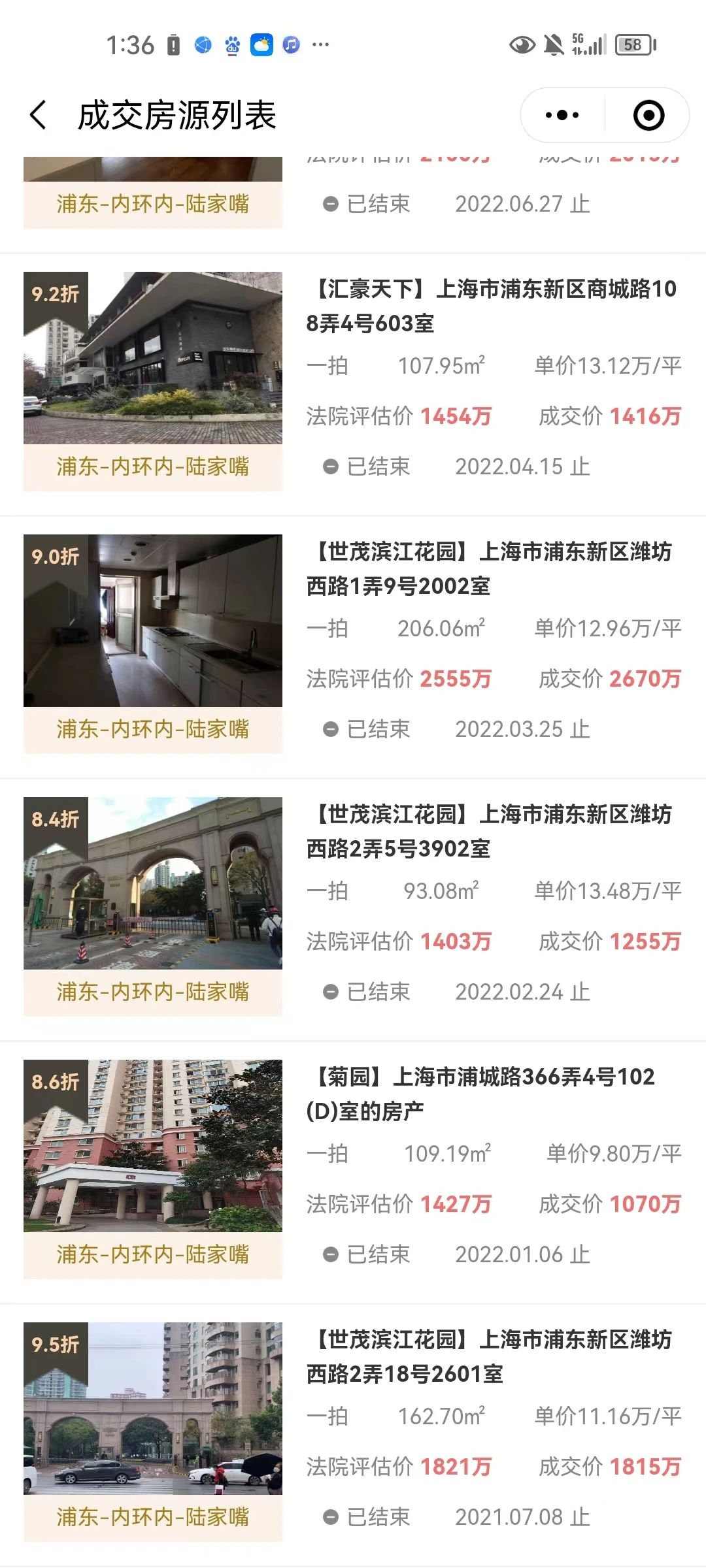Go back from 成交房源列表
This screenshot has height=1568, width=706.
[x=39, y=116]
